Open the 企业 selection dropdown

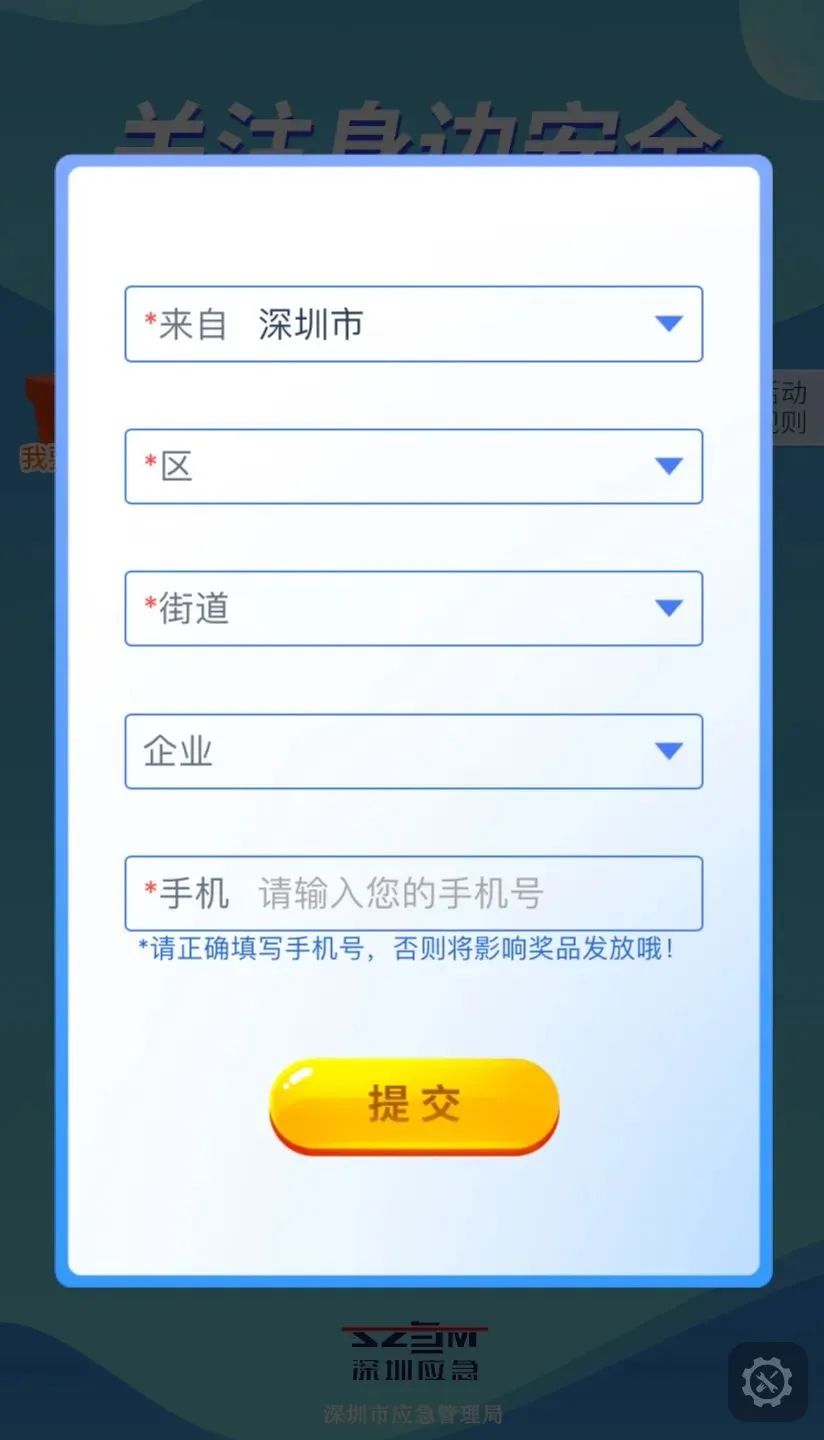[413, 751]
